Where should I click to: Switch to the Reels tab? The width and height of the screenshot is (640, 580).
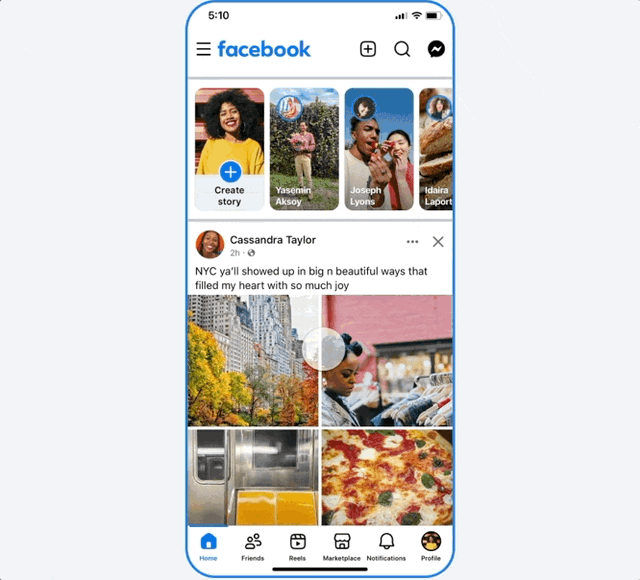pos(297,546)
